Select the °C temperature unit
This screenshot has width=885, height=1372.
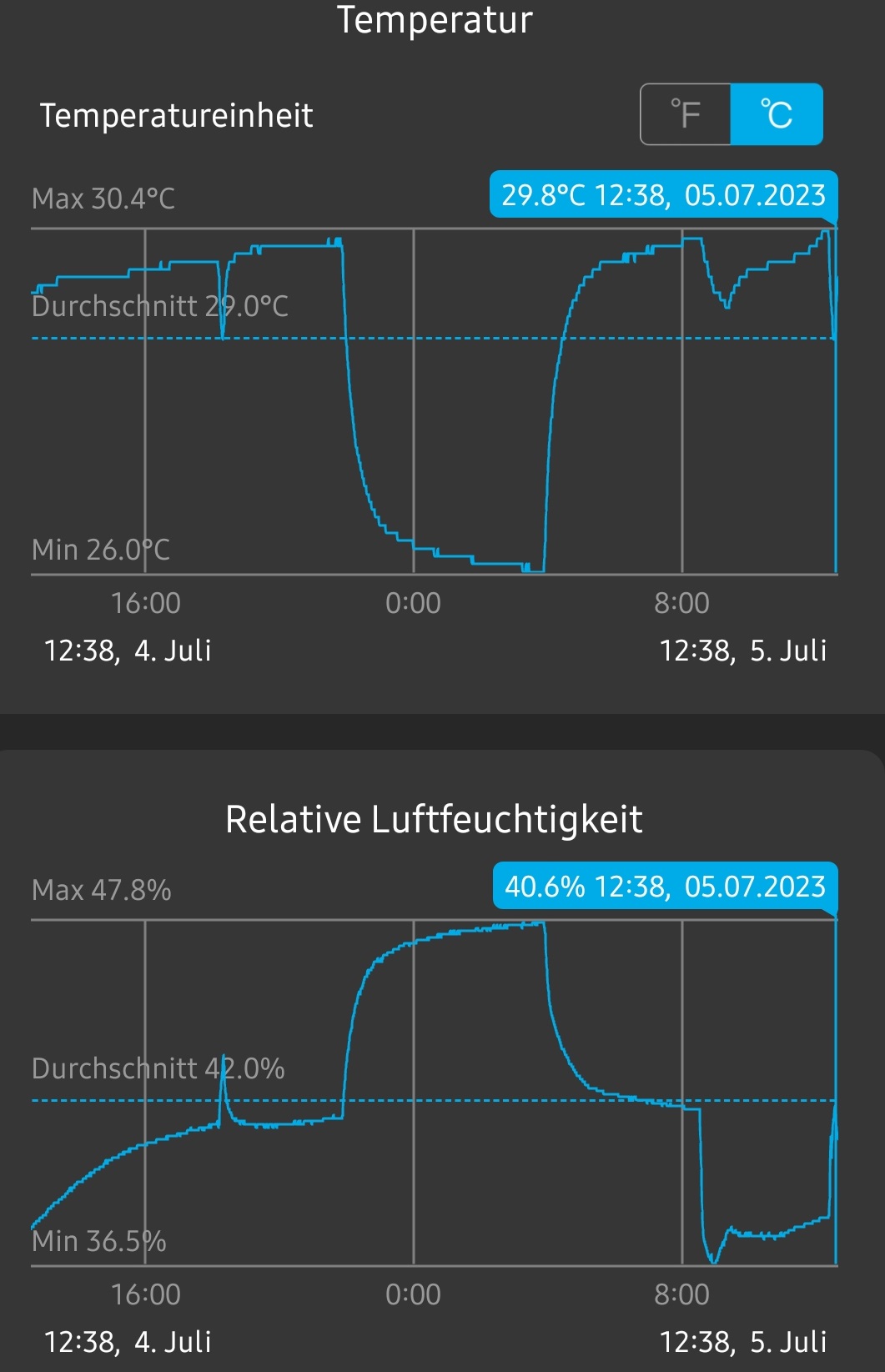coord(777,114)
